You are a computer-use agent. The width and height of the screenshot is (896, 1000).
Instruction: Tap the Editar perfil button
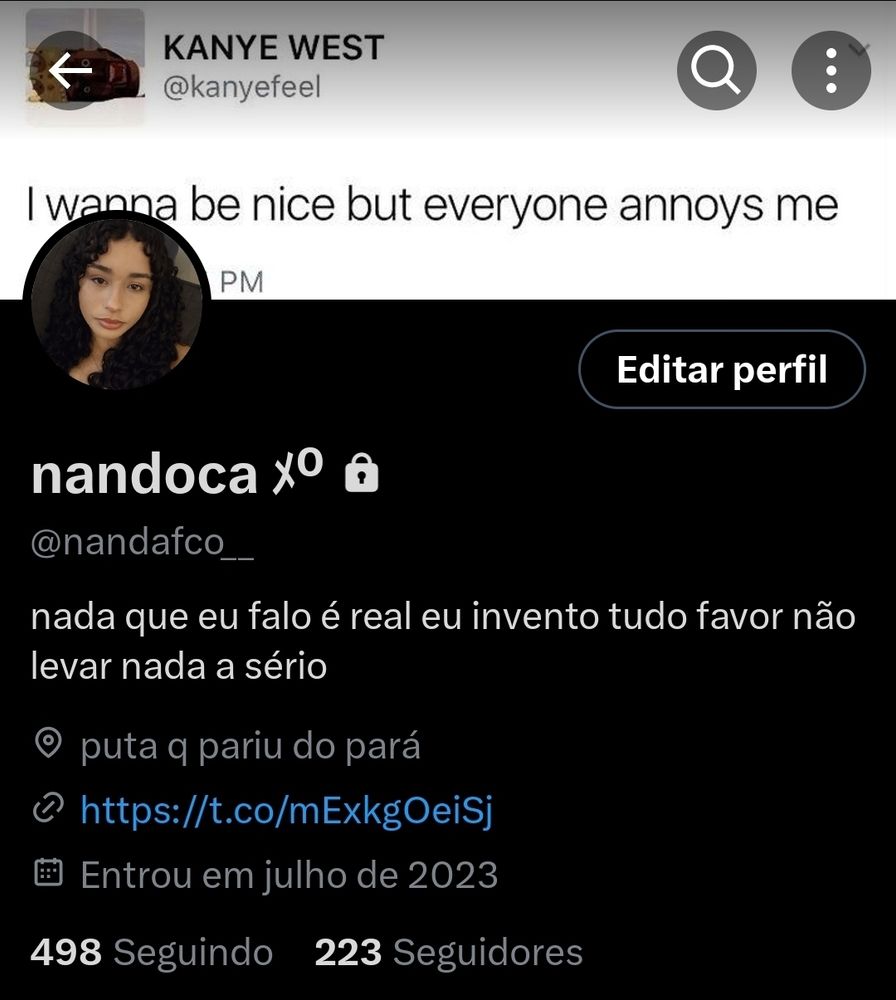[x=721, y=370]
